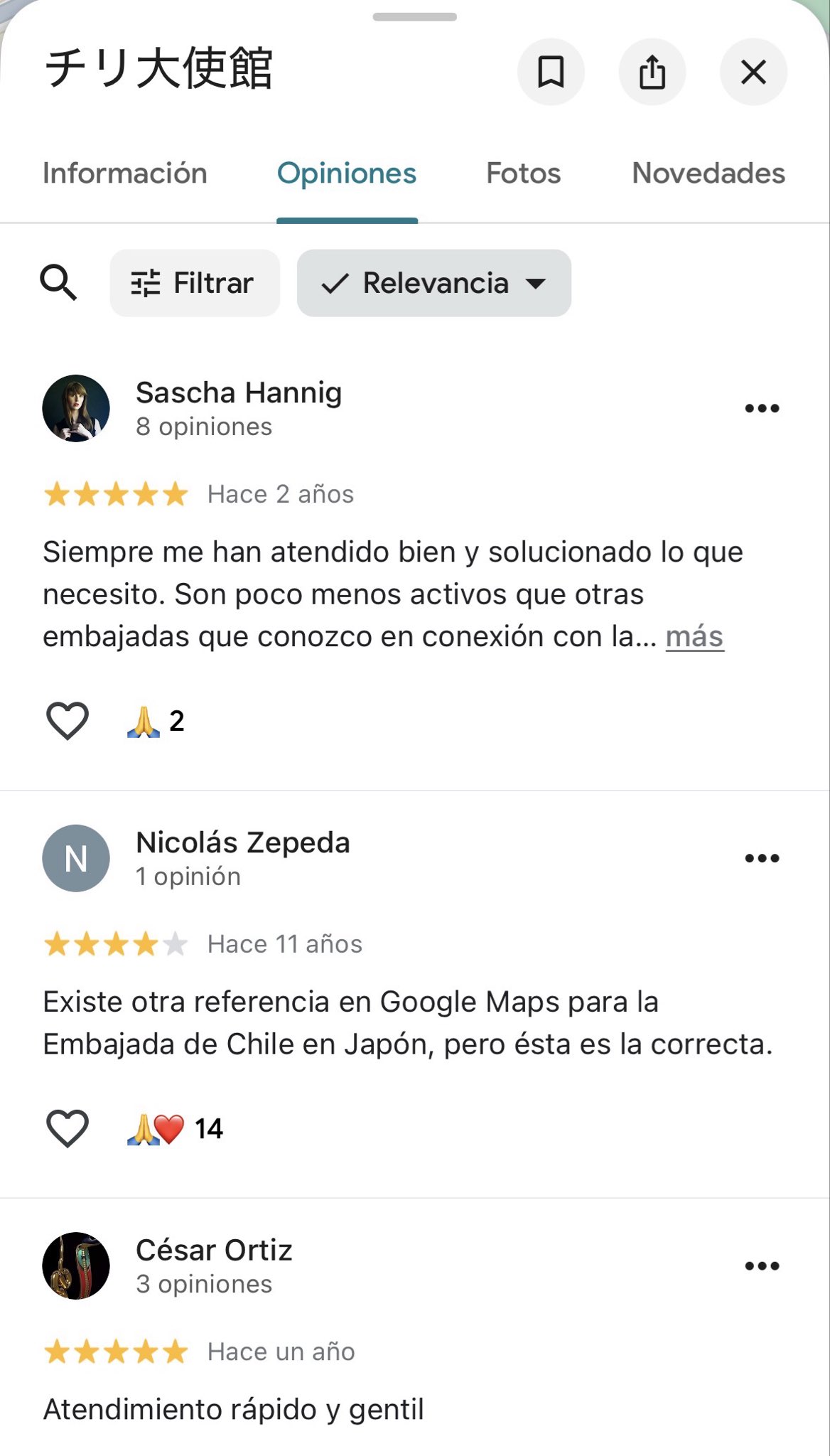Open the Filtrar options

point(194,283)
